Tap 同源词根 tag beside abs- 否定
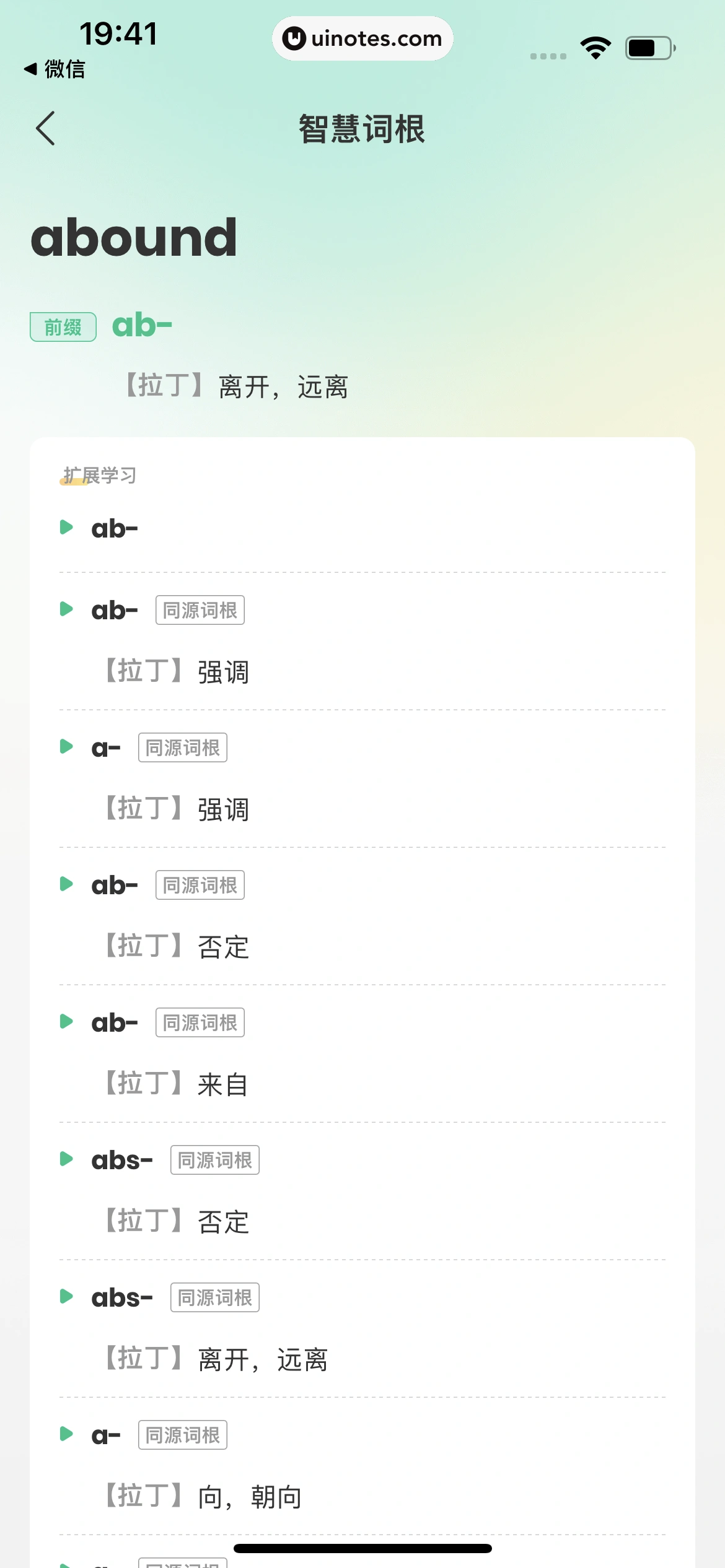Viewport: 725px width, 1568px height. point(214,1160)
